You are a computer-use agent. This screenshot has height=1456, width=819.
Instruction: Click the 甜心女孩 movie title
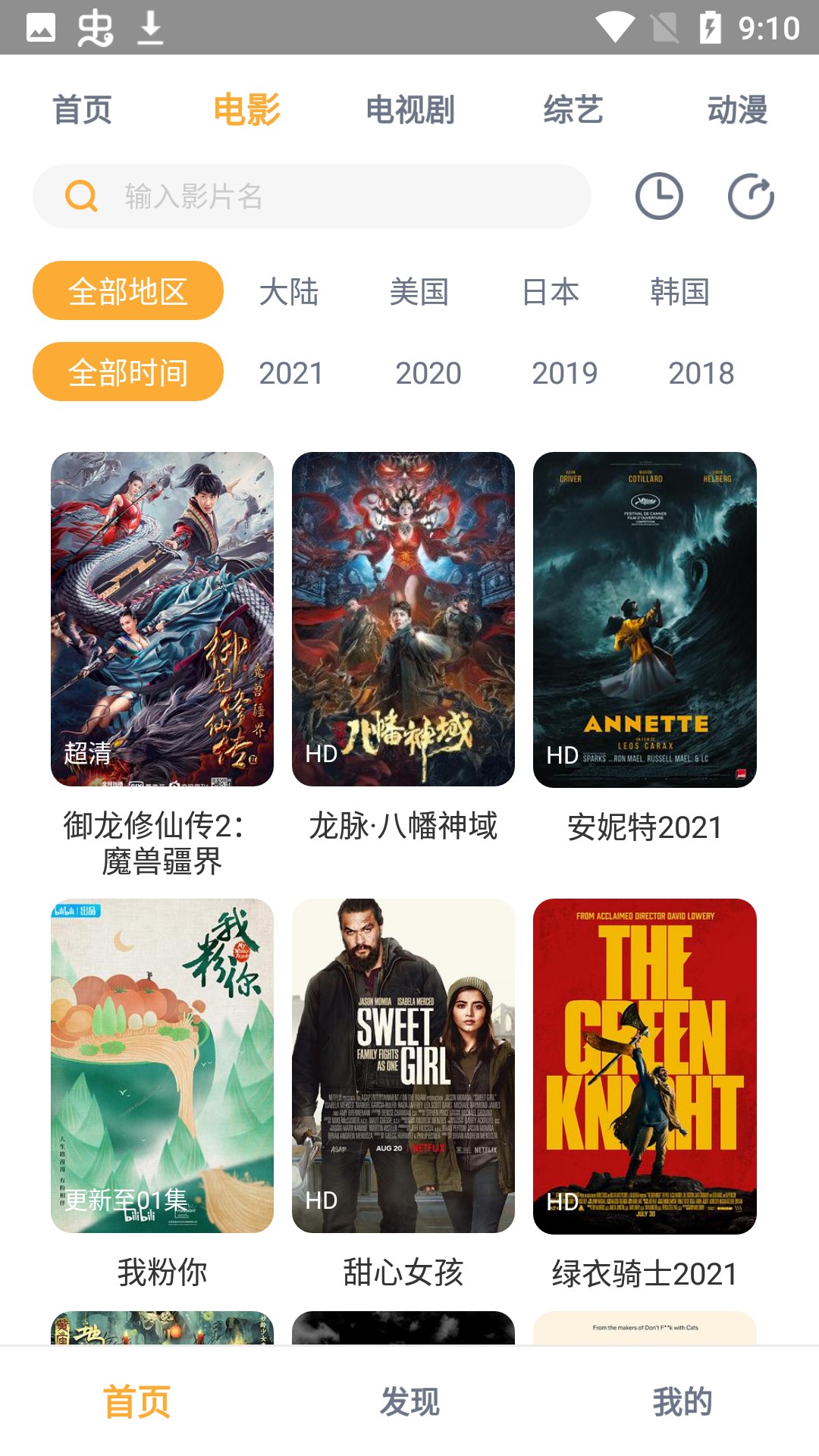coord(403,1269)
